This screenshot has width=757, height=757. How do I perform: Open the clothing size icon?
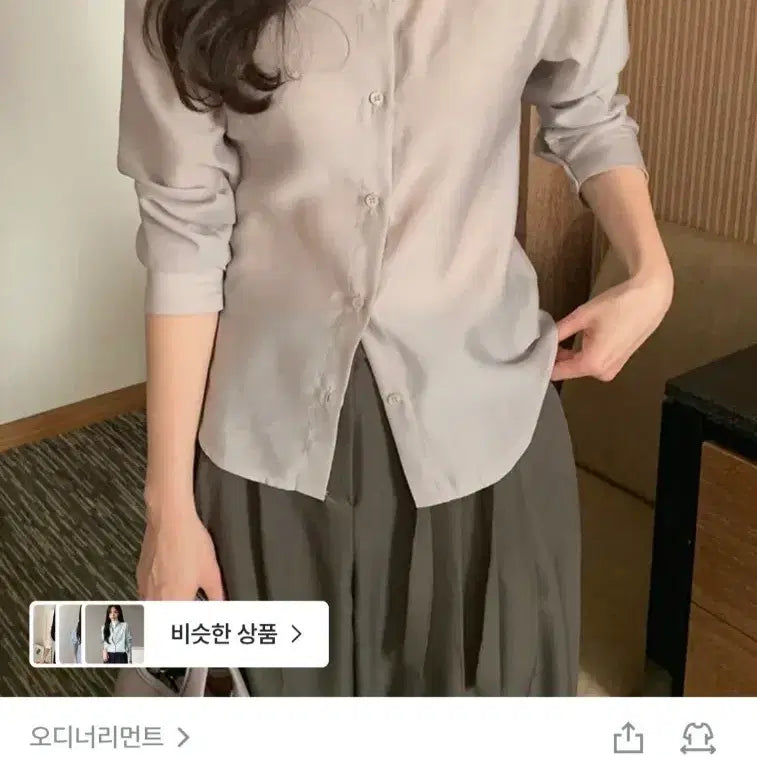tap(697, 738)
